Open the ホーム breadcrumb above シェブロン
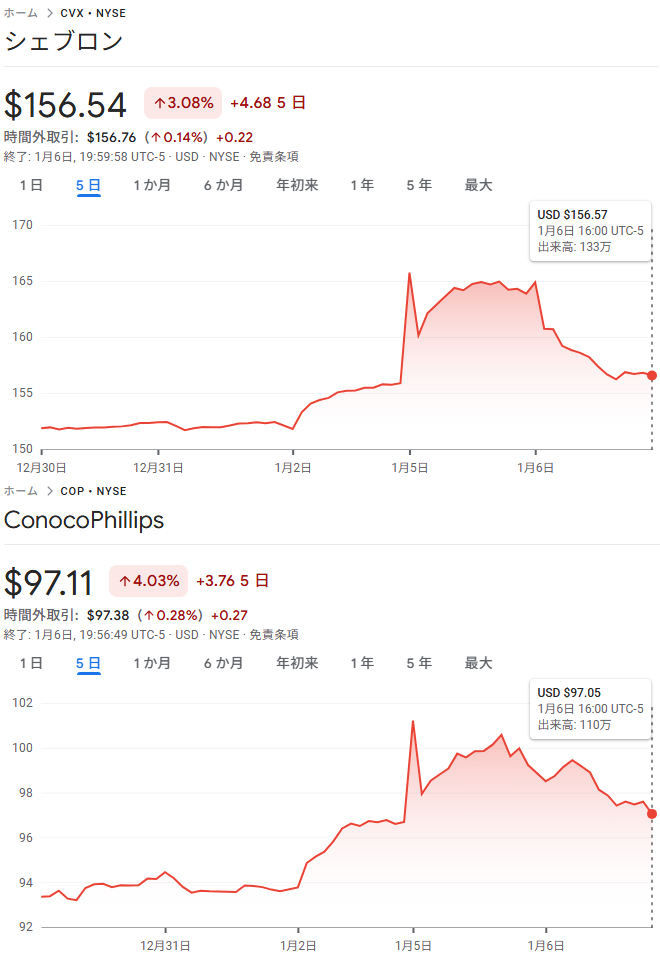Screen dimensions: 660x960 (x=21, y=13)
